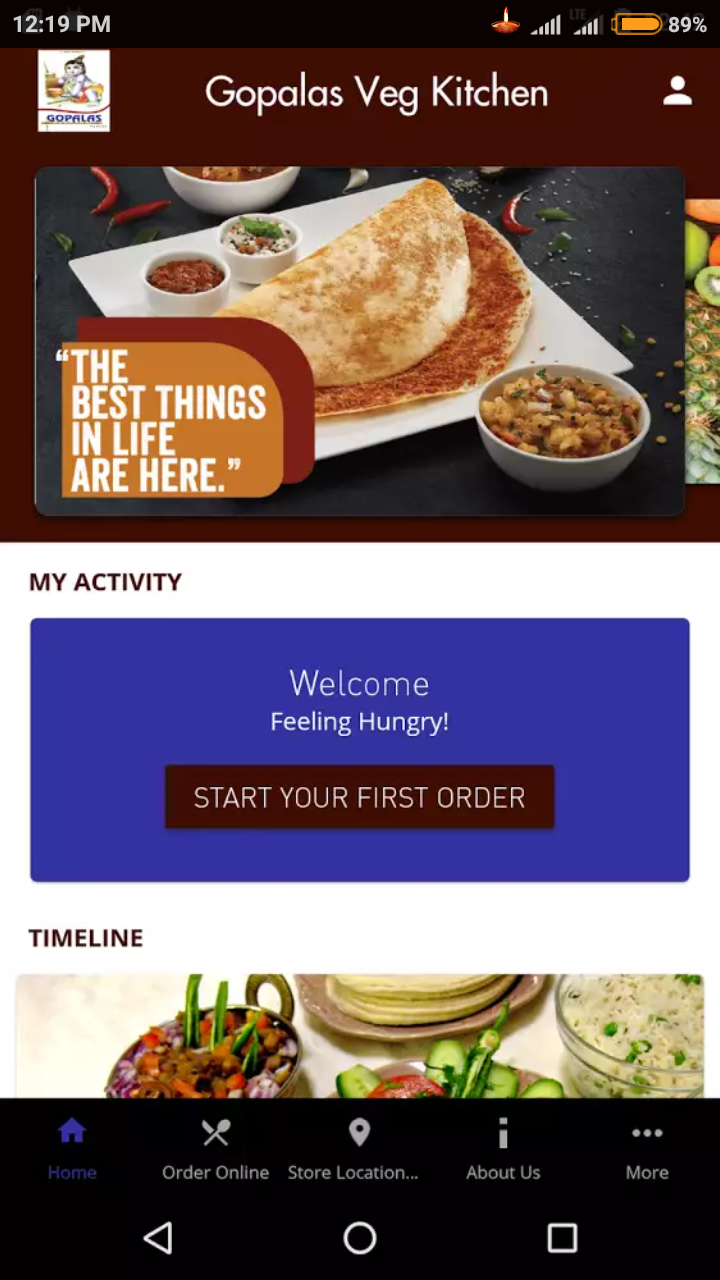Open the recent apps overview
Image resolution: width=720 pixels, height=1280 pixels.
click(562, 1238)
